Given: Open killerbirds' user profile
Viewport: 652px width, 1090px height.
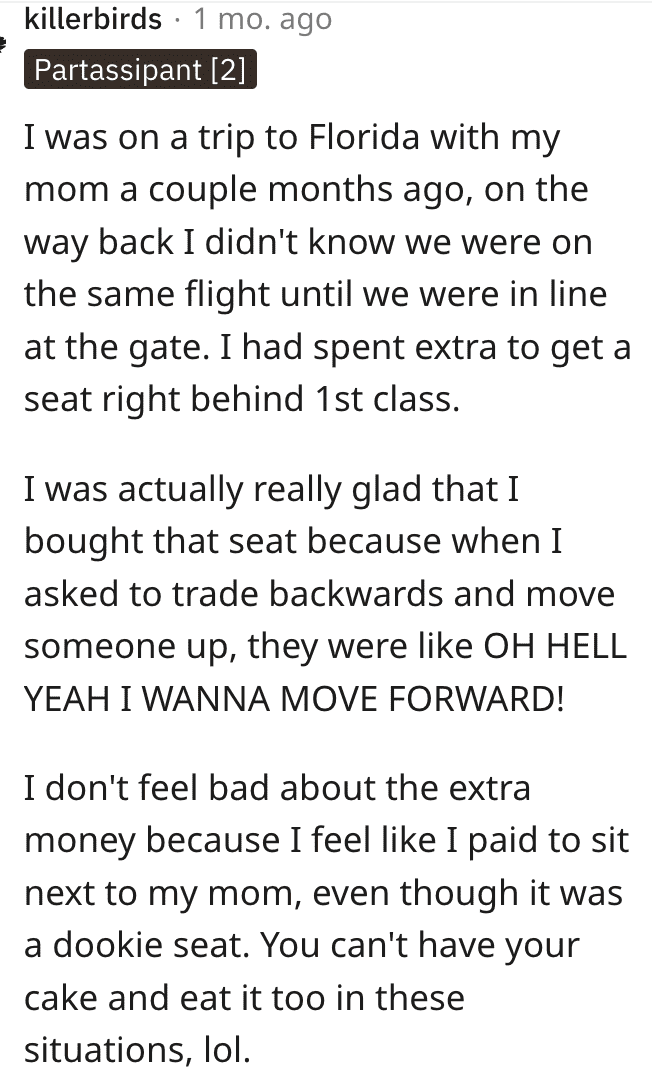Looking at the screenshot, I should [x=92, y=19].
